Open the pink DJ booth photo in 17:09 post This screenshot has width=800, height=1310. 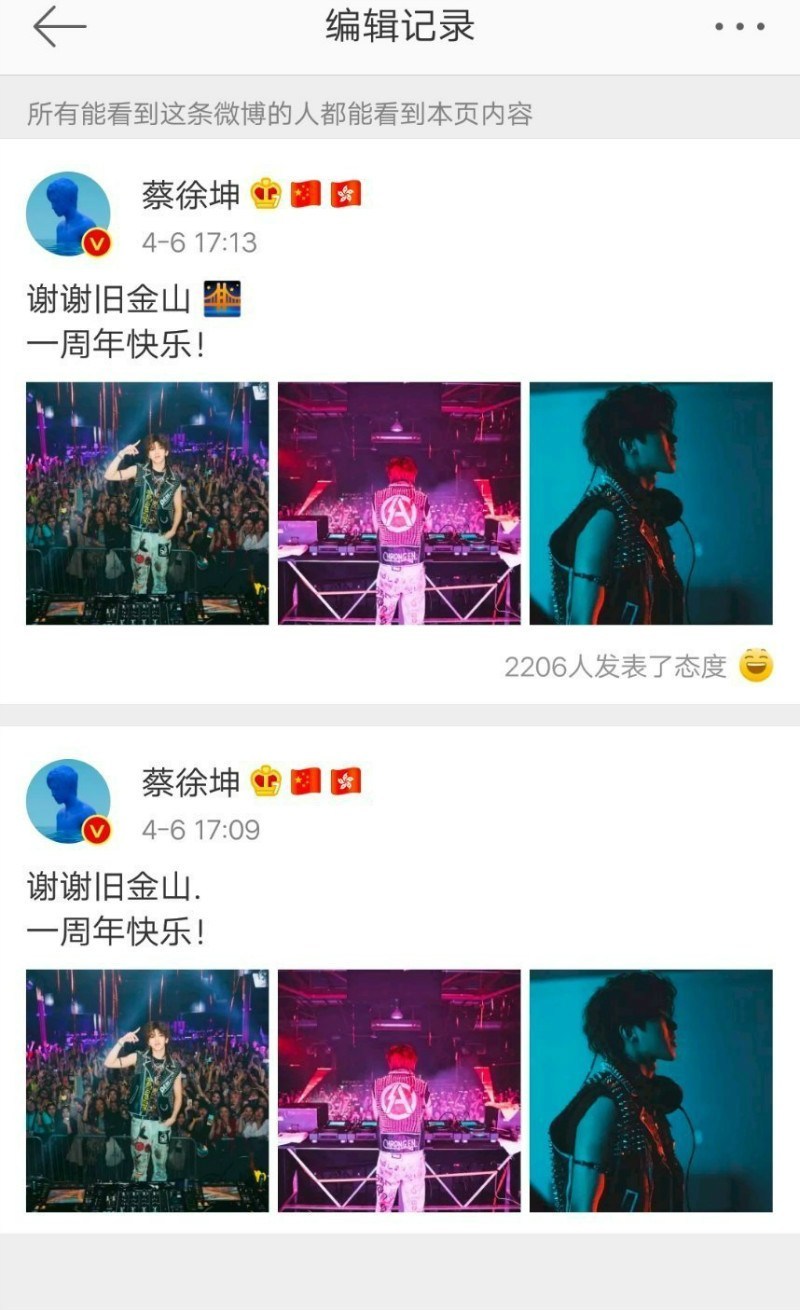pyautogui.click(x=399, y=1090)
